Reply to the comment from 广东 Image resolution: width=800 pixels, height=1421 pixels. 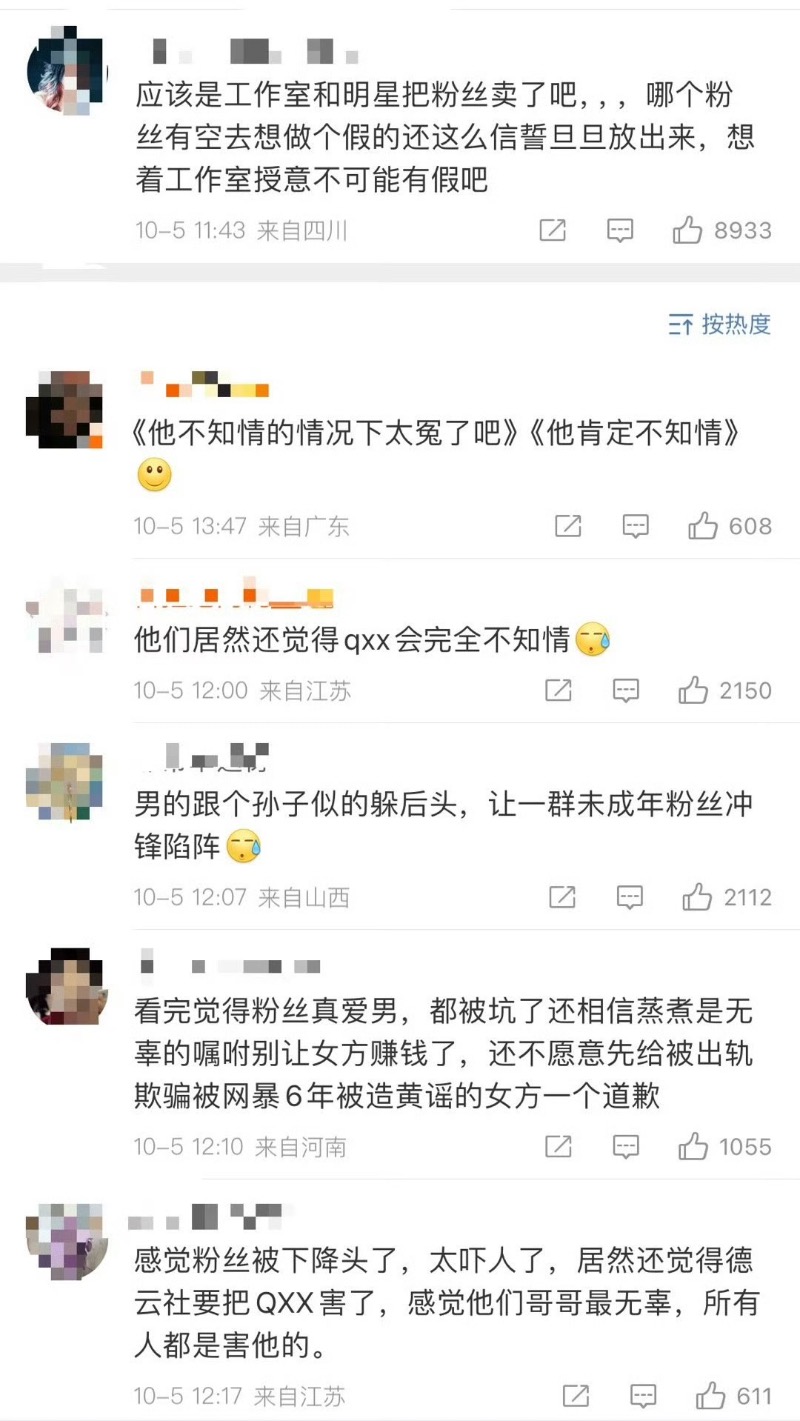[x=635, y=526]
